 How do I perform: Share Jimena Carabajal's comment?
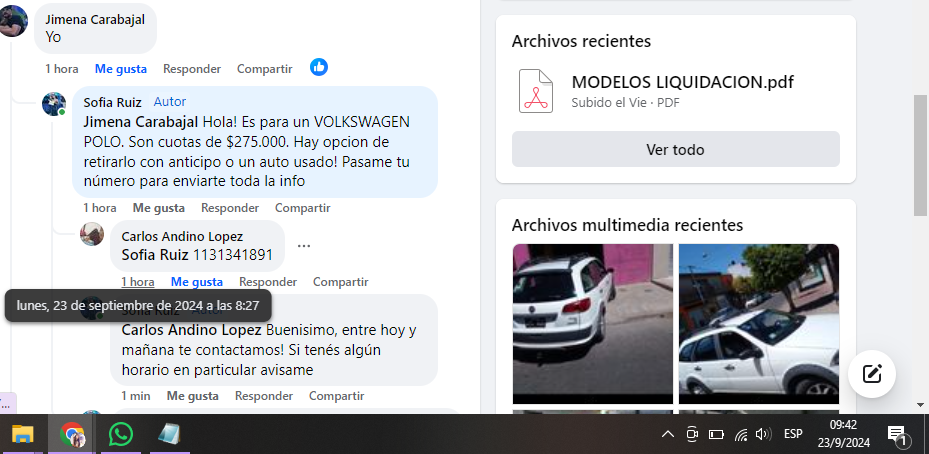[x=264, y=69]
